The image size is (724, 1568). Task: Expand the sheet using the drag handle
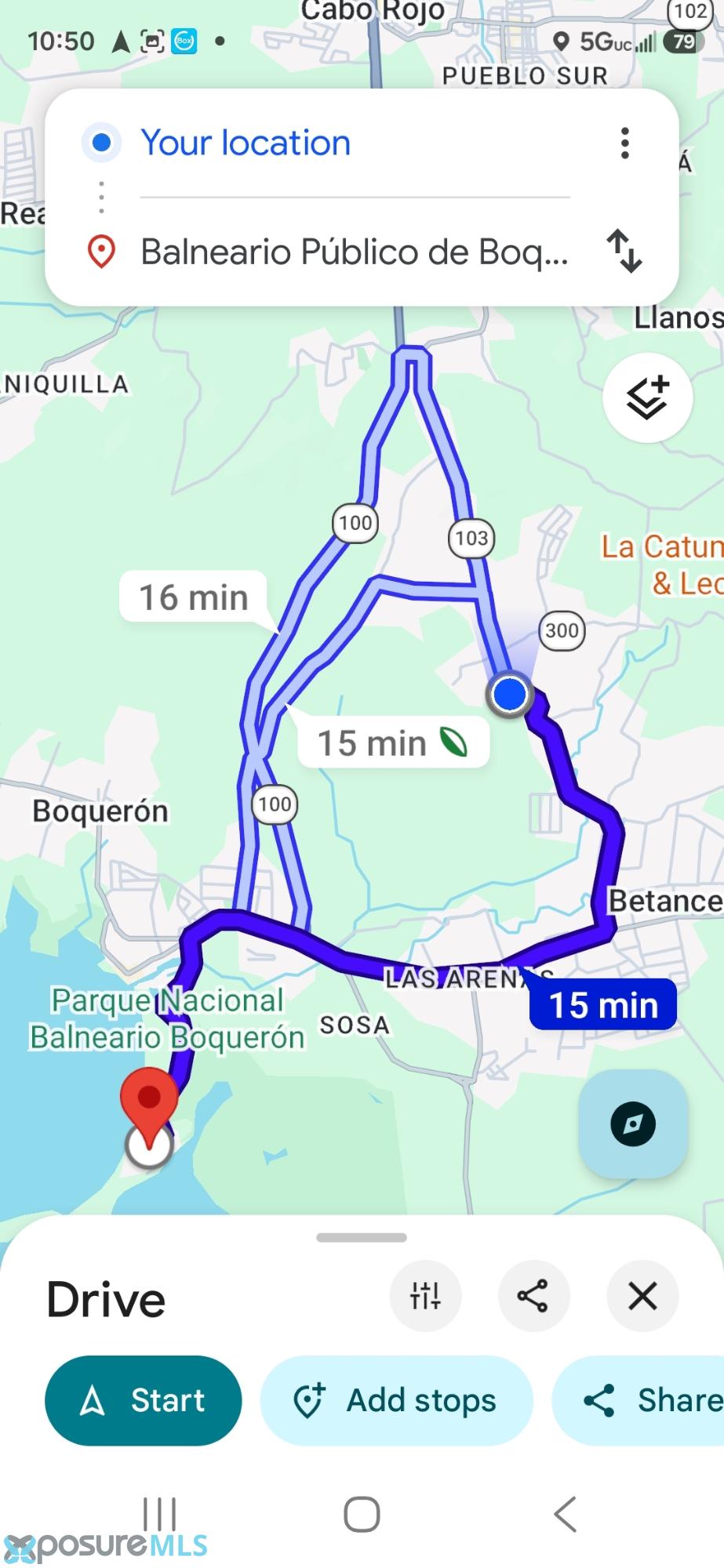tap(362, 1238)
